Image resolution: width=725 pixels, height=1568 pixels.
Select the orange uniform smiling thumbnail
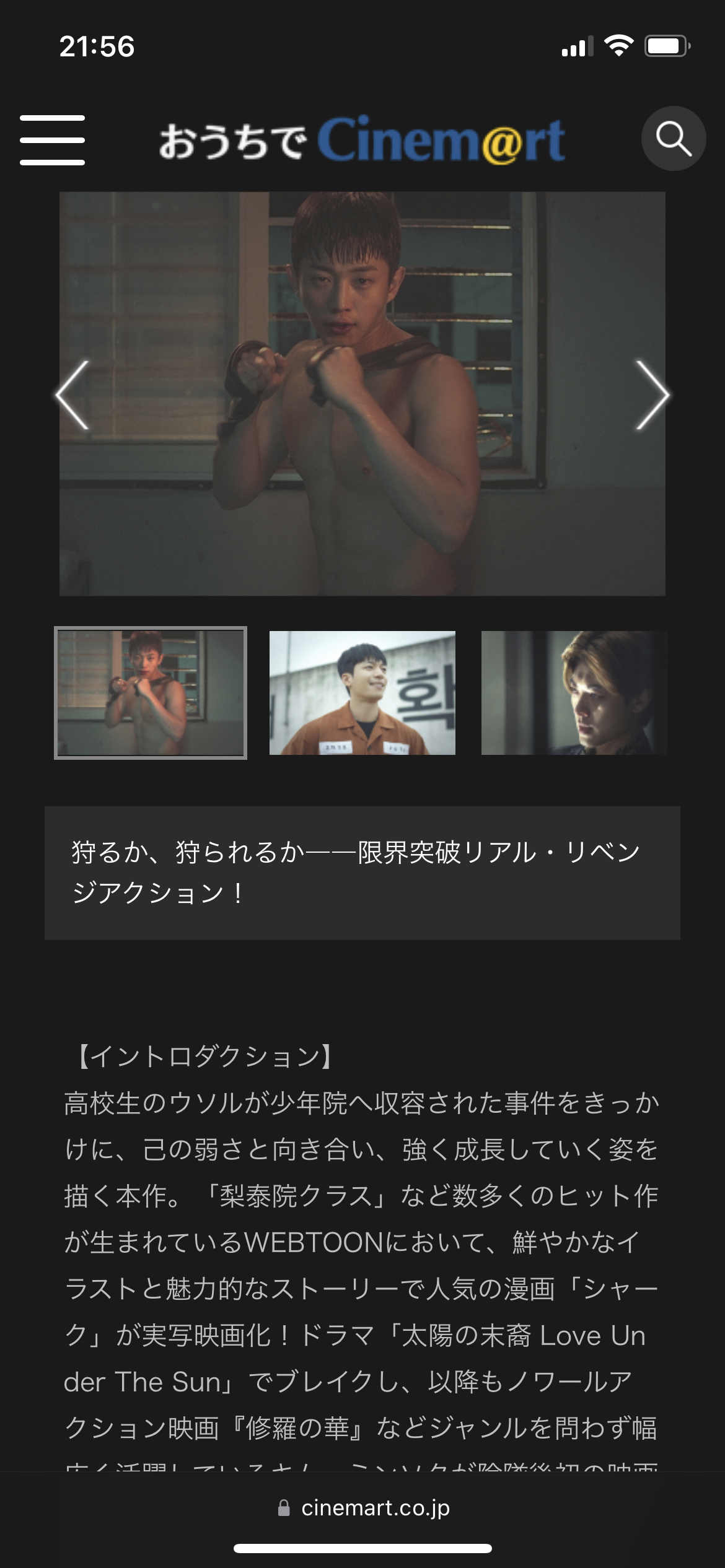point(362,692)
